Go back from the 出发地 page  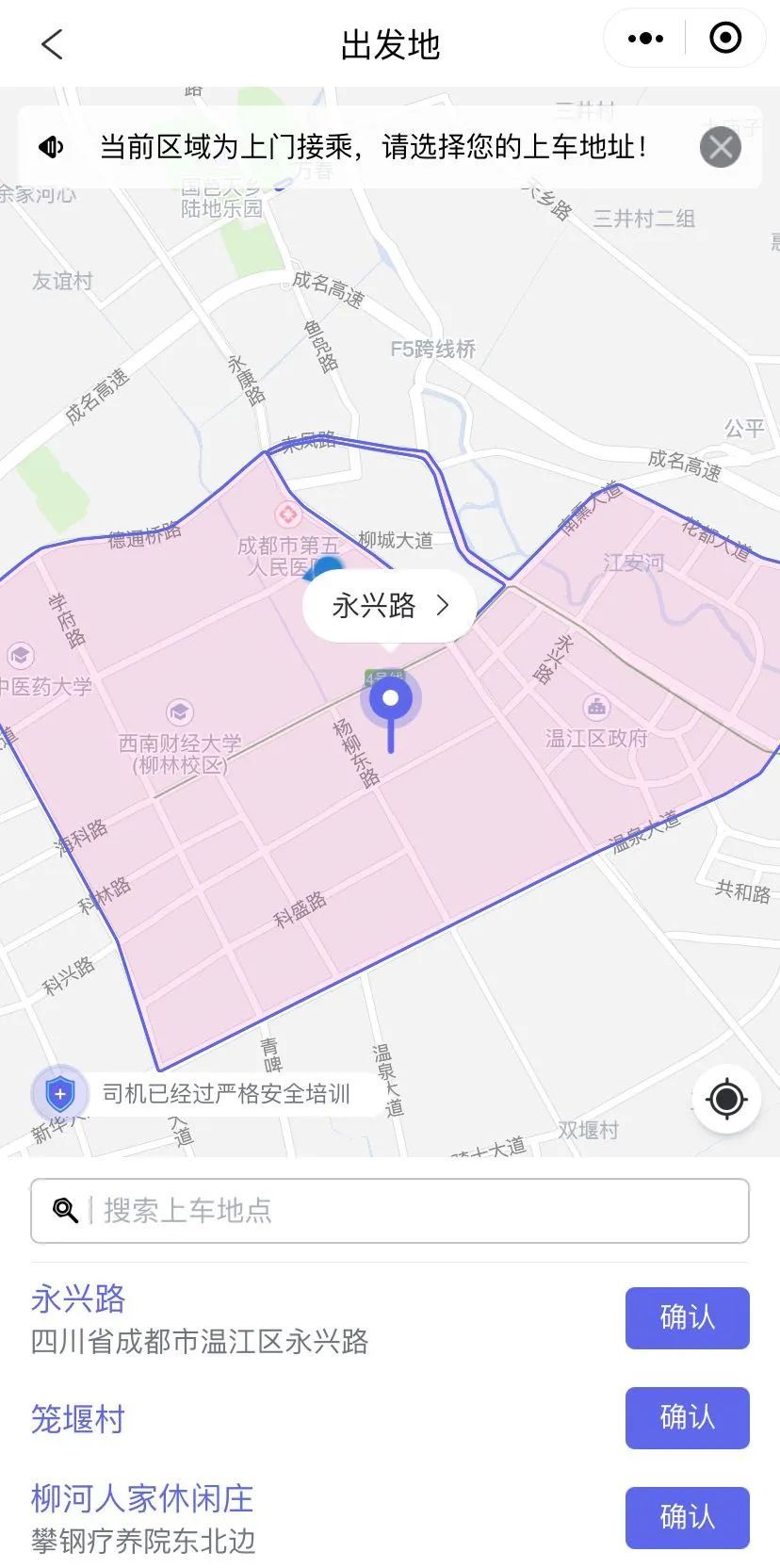[x=52, y=43]
